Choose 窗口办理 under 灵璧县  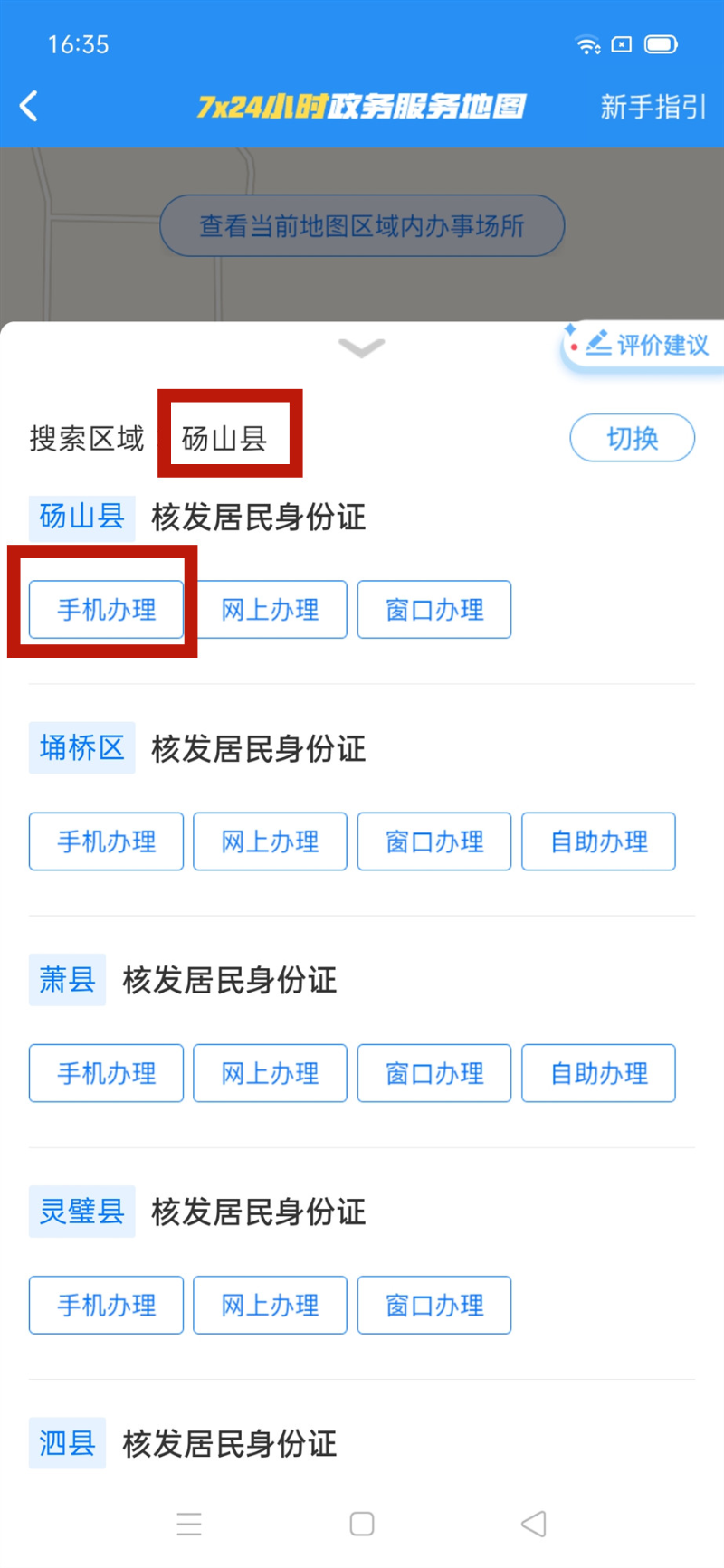pos(434,1305)
